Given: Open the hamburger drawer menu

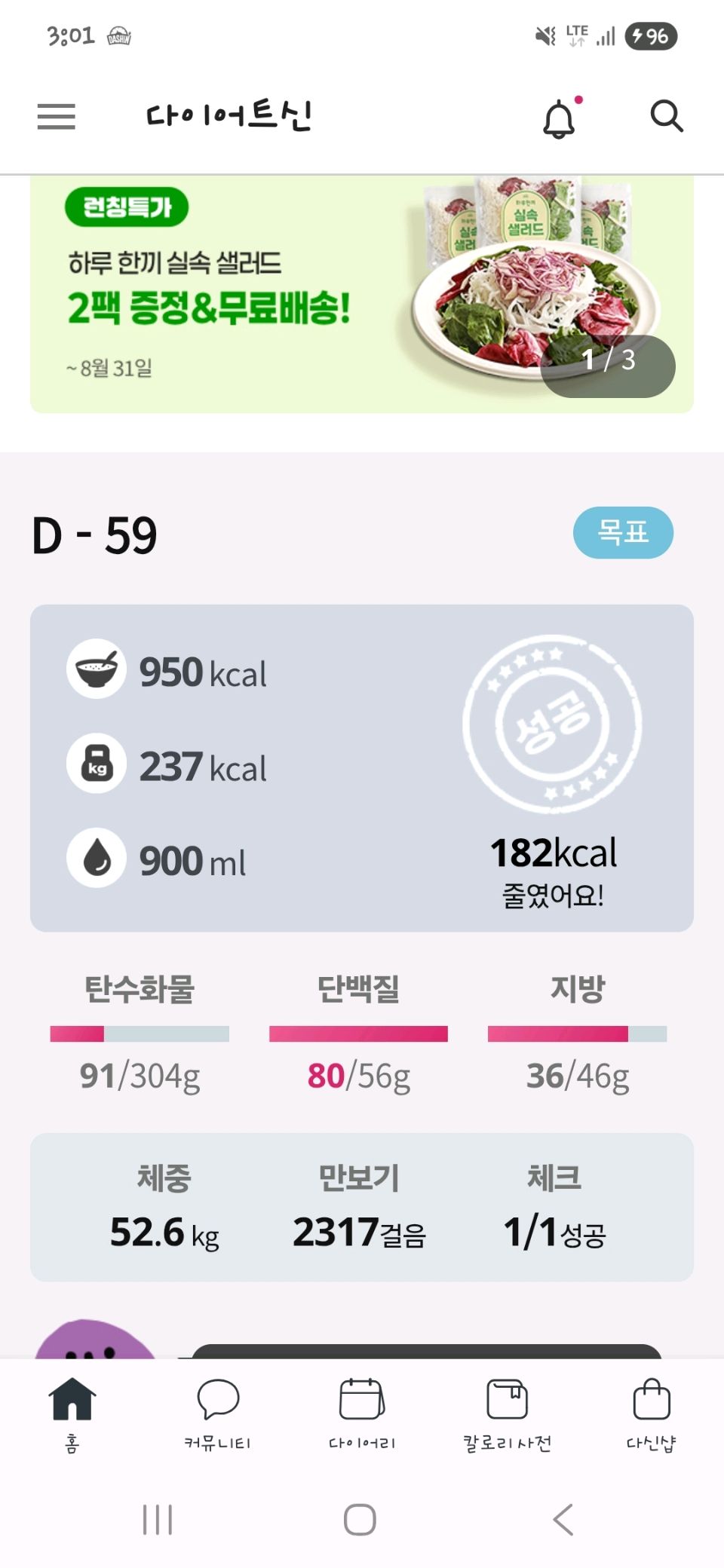Looking at the screenshot, I should click(x=57, y=117).
